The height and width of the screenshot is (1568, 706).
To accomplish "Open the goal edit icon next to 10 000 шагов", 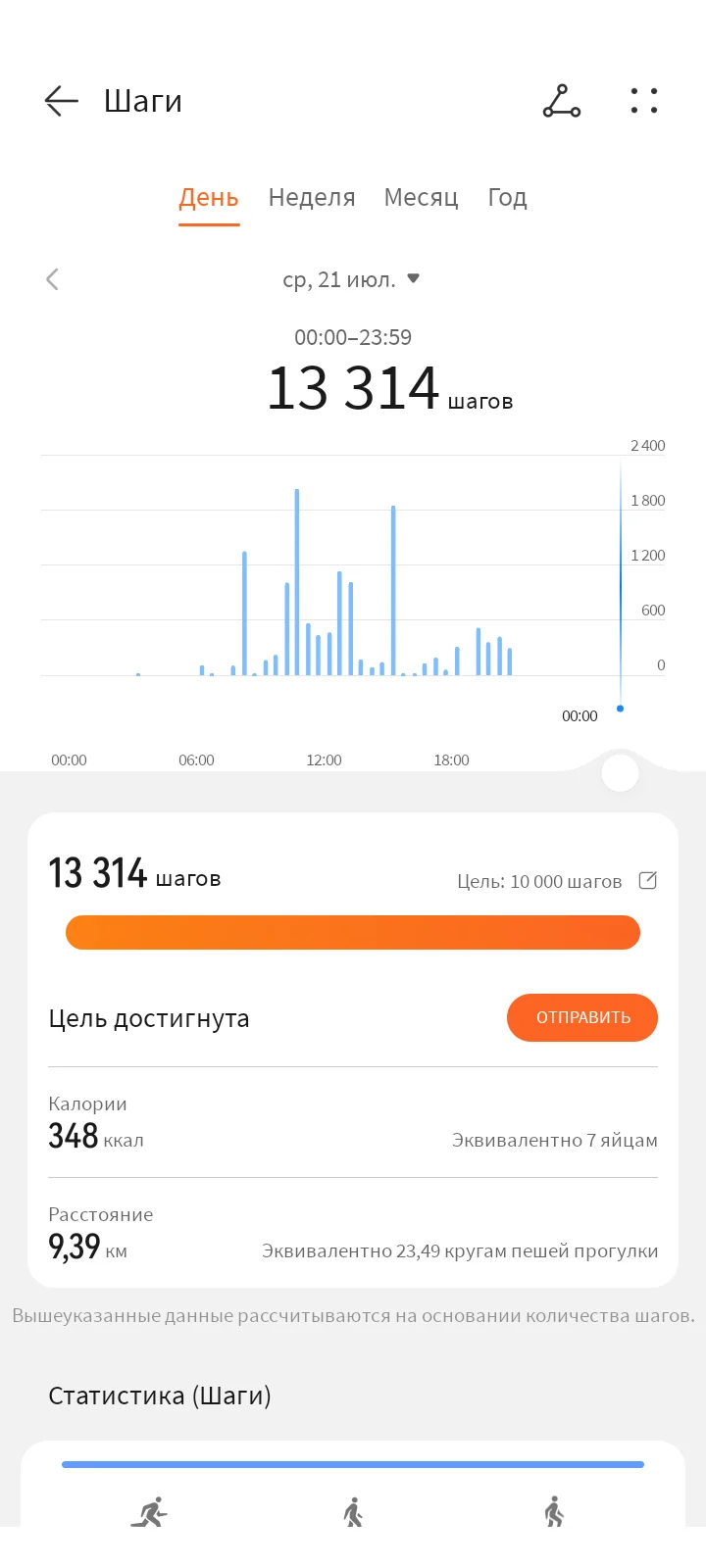I will pos(647,881).
